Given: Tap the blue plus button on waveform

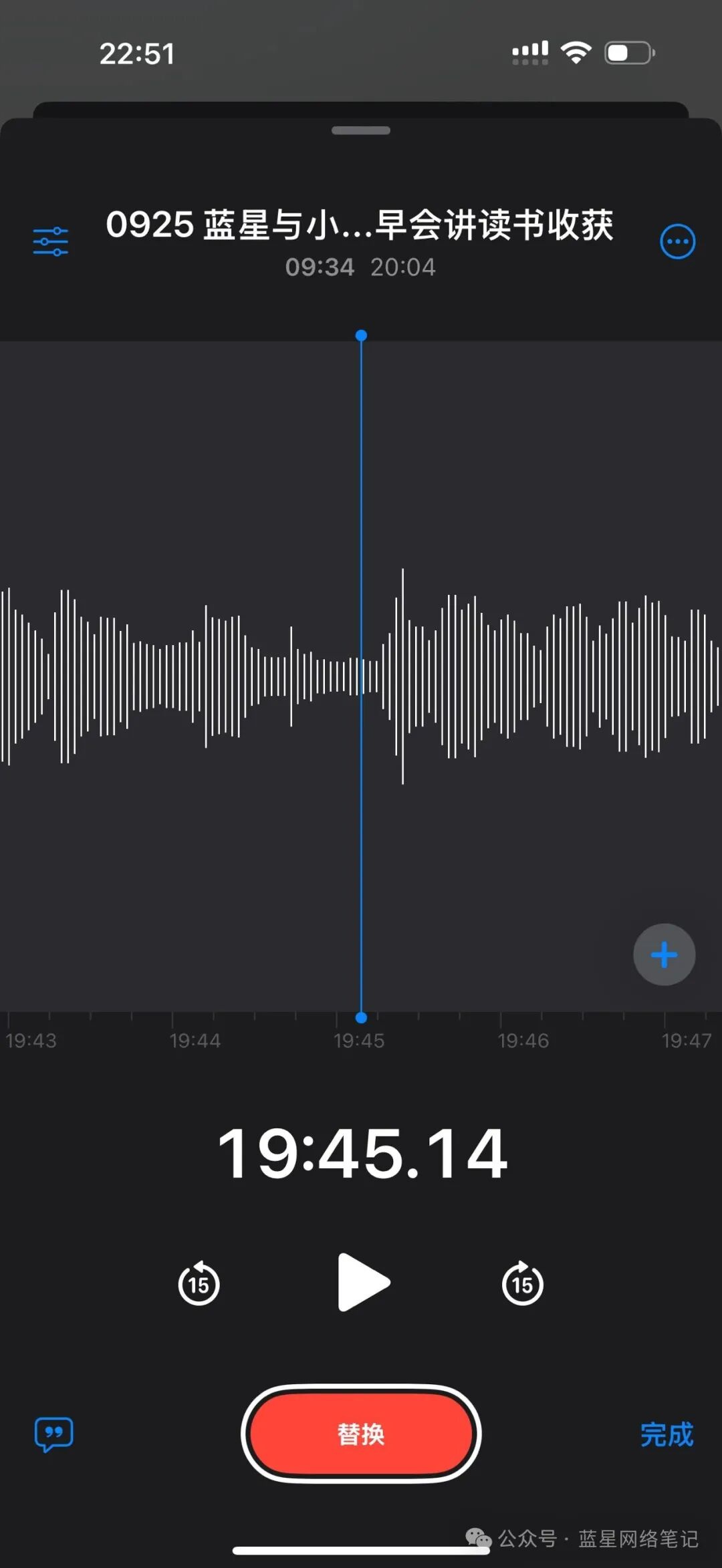Looking at the screenshot, I should pos(664,954).
